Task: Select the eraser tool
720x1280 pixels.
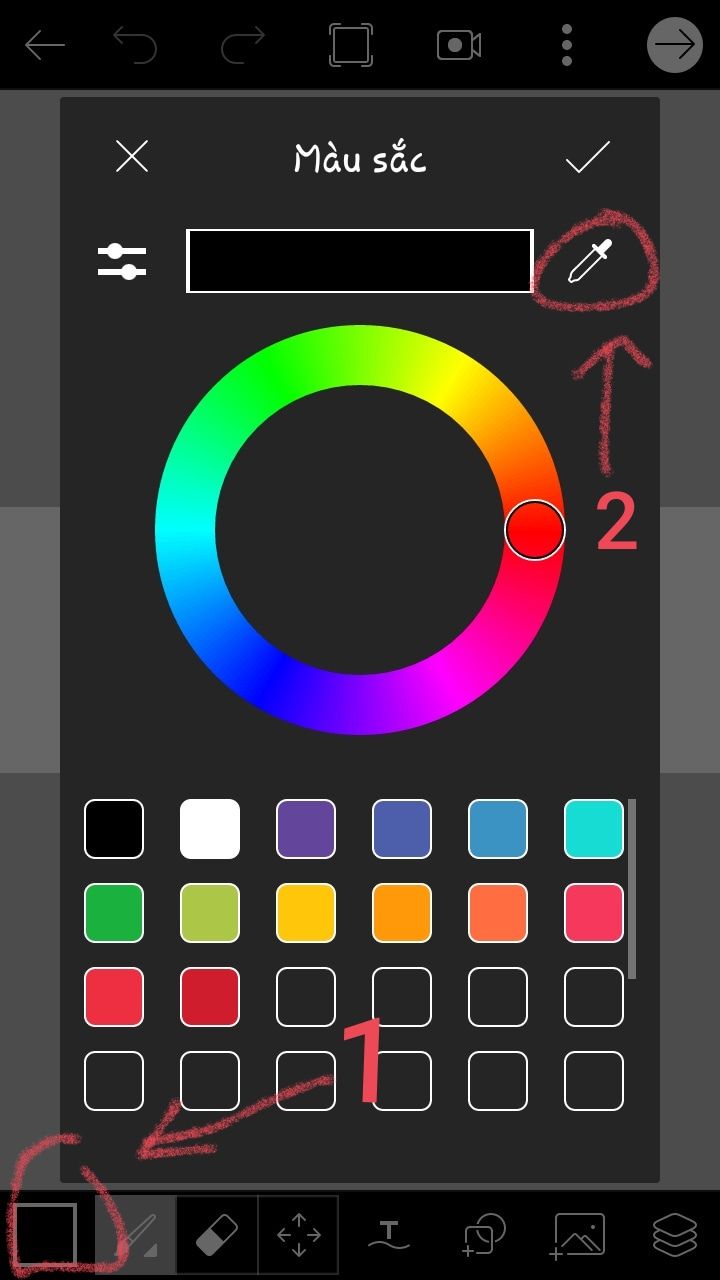Action: [217, 1235]
